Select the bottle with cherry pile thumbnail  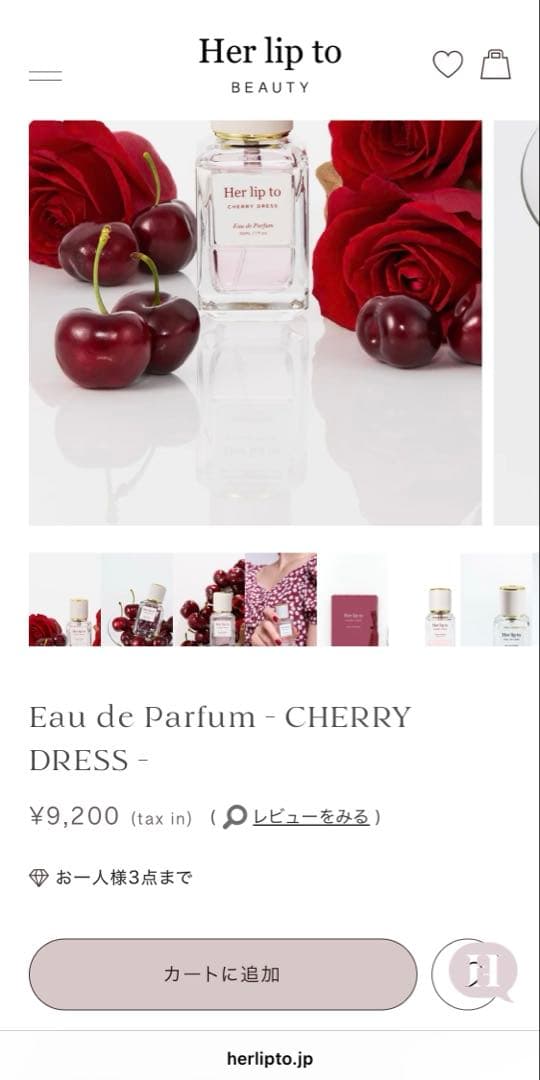coord(209,599)
